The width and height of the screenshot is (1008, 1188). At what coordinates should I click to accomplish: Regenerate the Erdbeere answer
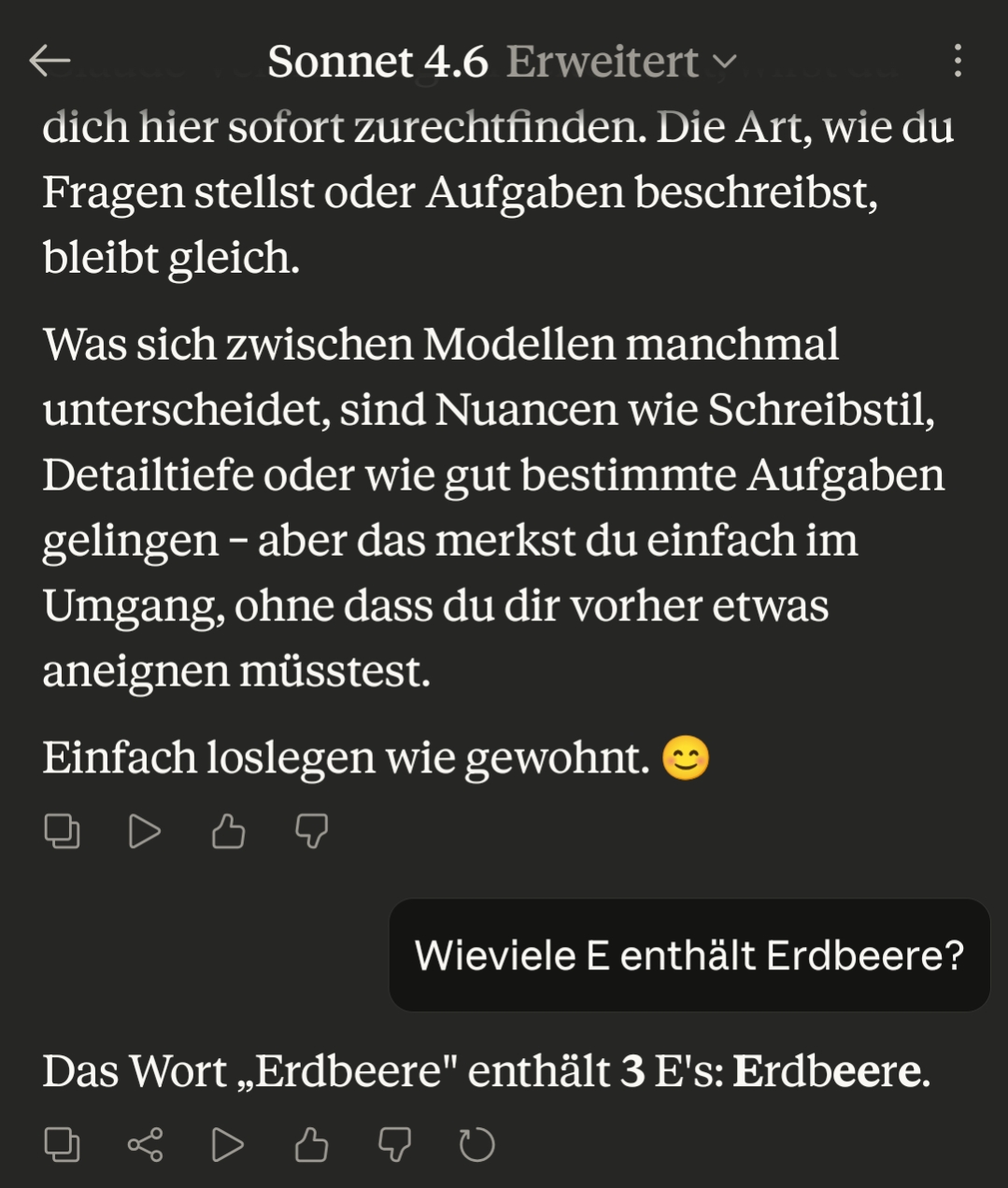coord(476,1144)
